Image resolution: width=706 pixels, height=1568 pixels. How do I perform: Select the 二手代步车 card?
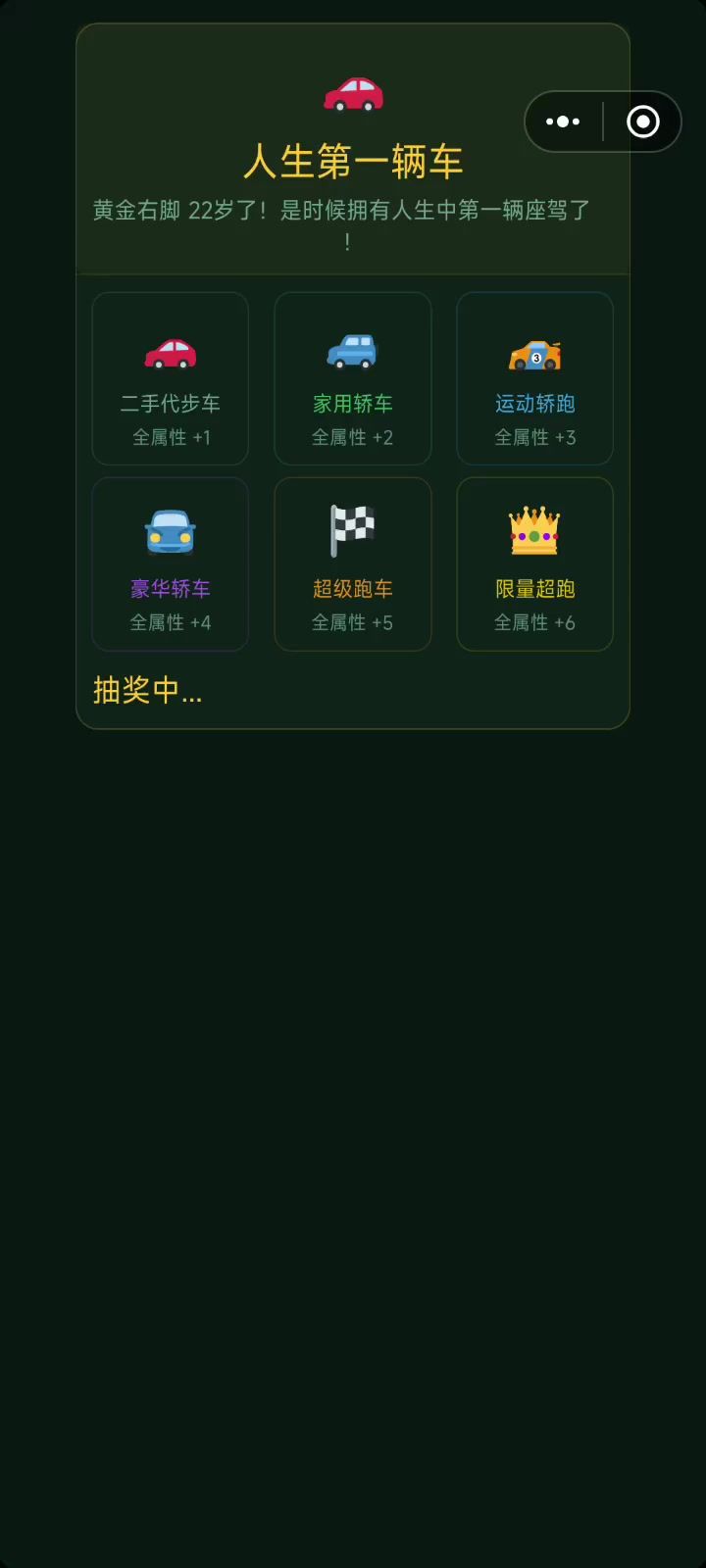coord(170,378)
